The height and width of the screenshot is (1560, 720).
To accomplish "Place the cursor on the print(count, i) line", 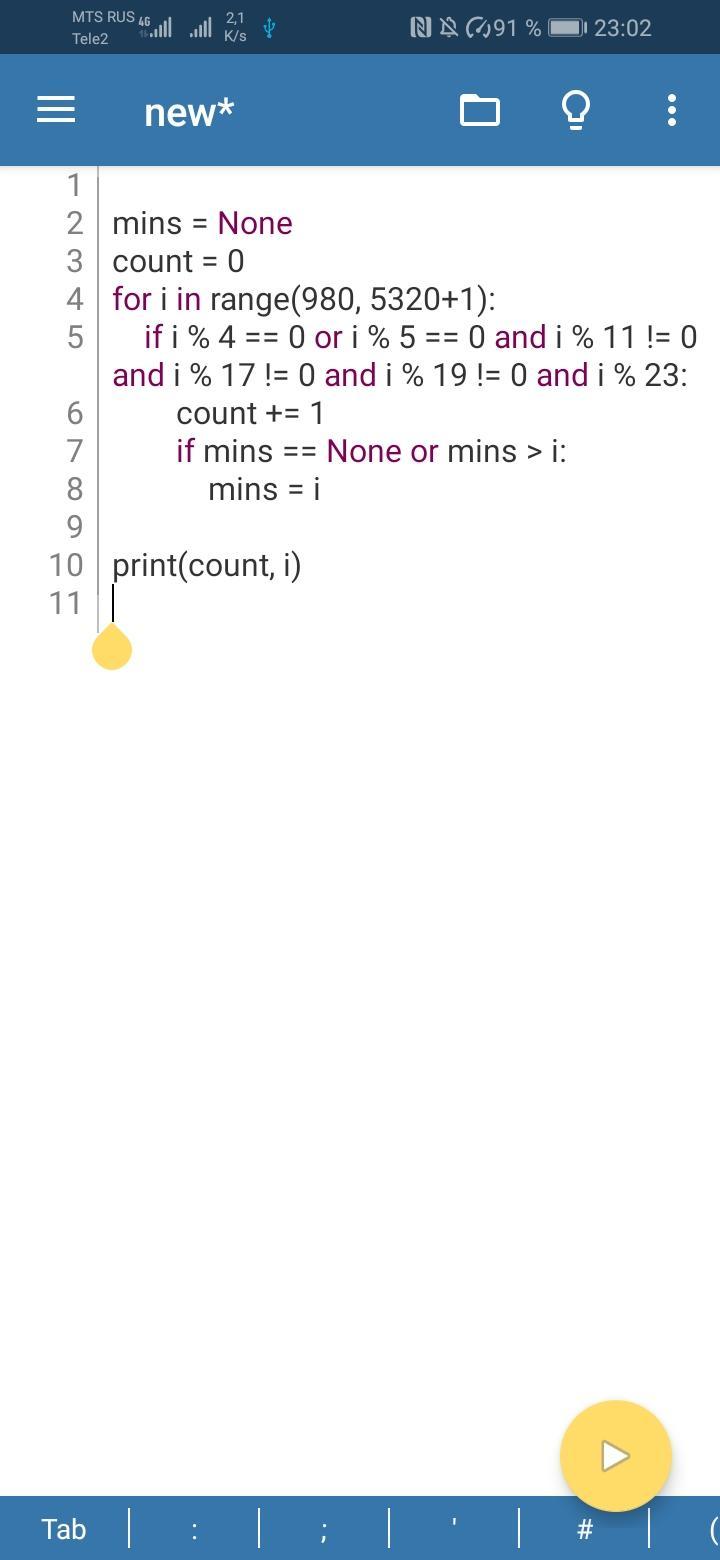I will tap(207, 565).
